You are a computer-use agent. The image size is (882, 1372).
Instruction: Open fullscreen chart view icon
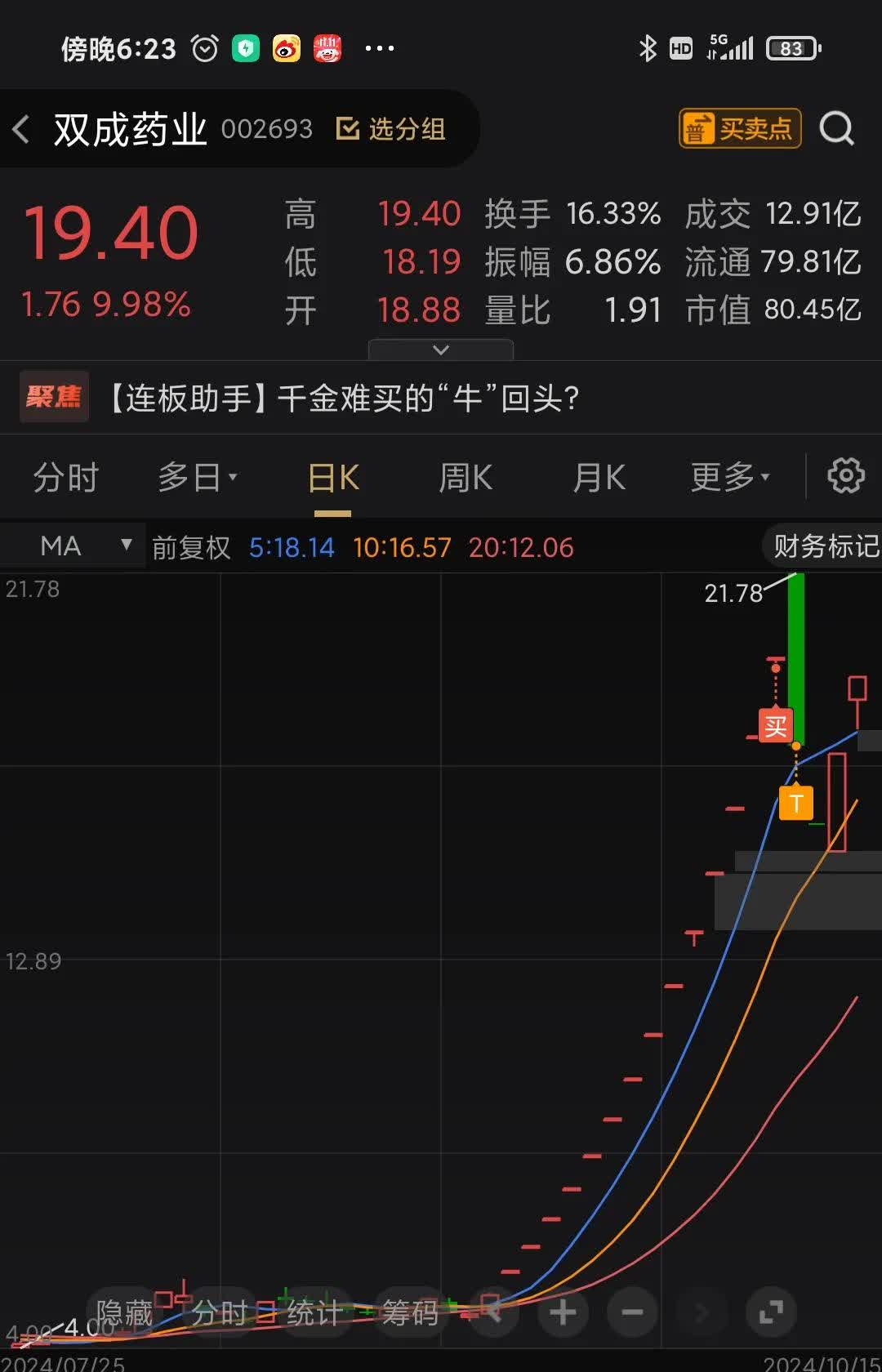click(770, 1312)
